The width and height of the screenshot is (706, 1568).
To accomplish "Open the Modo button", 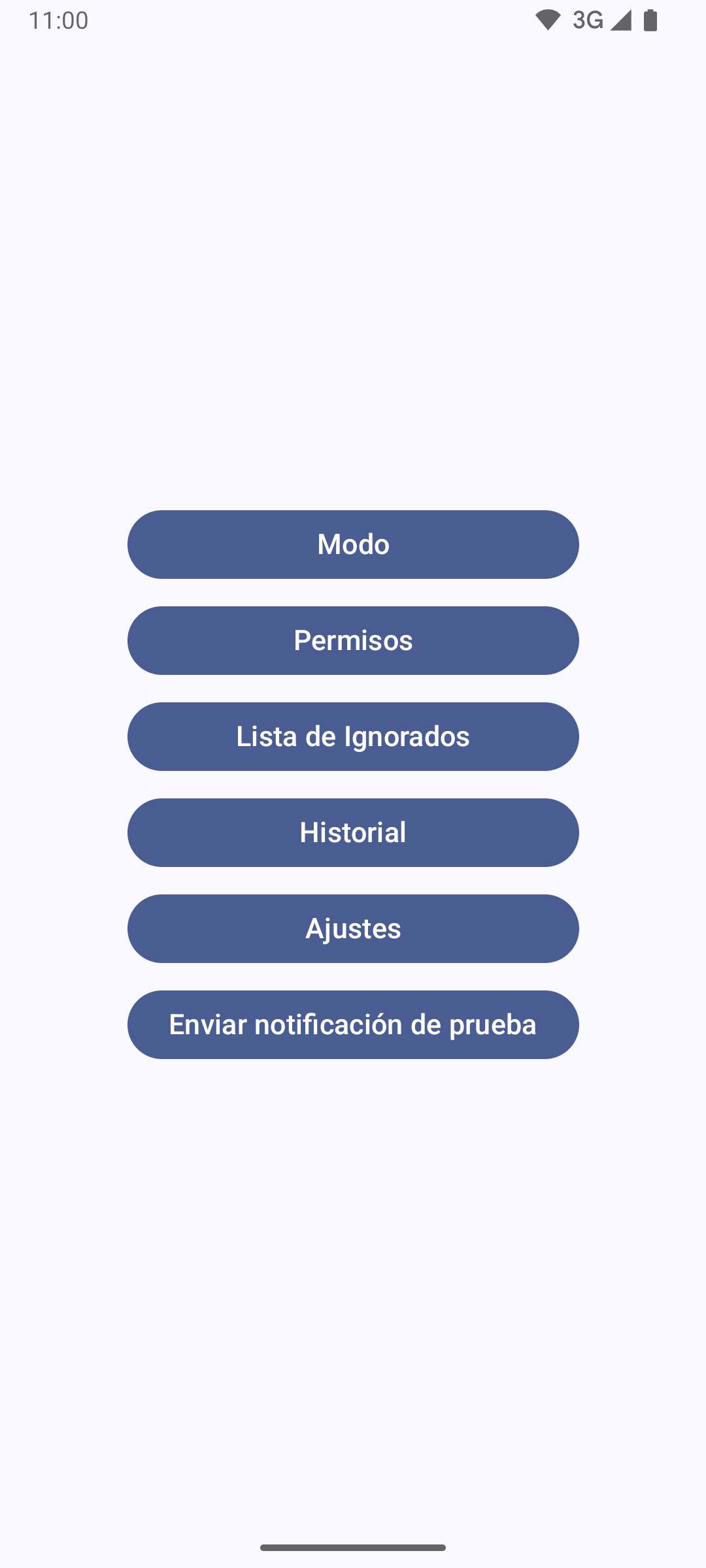I will click(353, 544).
